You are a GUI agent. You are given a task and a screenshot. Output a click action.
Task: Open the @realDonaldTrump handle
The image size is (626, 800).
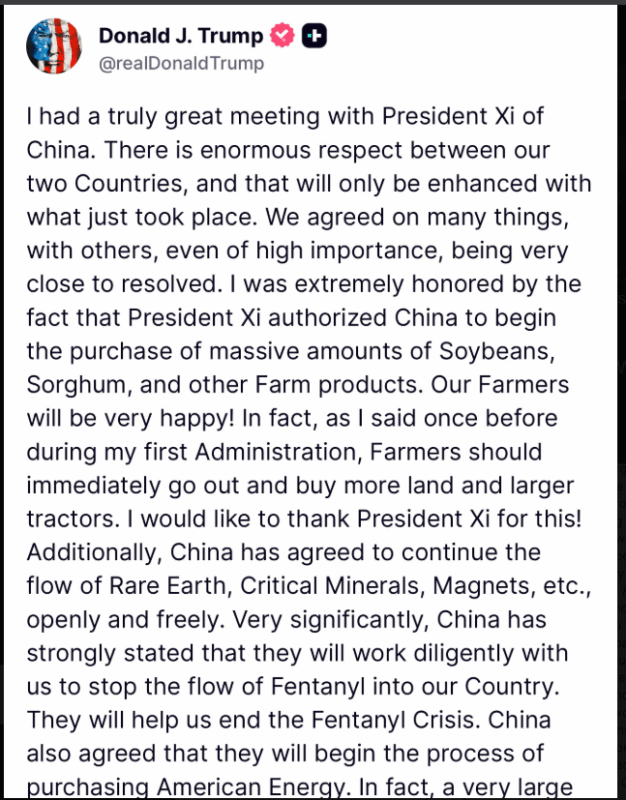tap(181, 64)
